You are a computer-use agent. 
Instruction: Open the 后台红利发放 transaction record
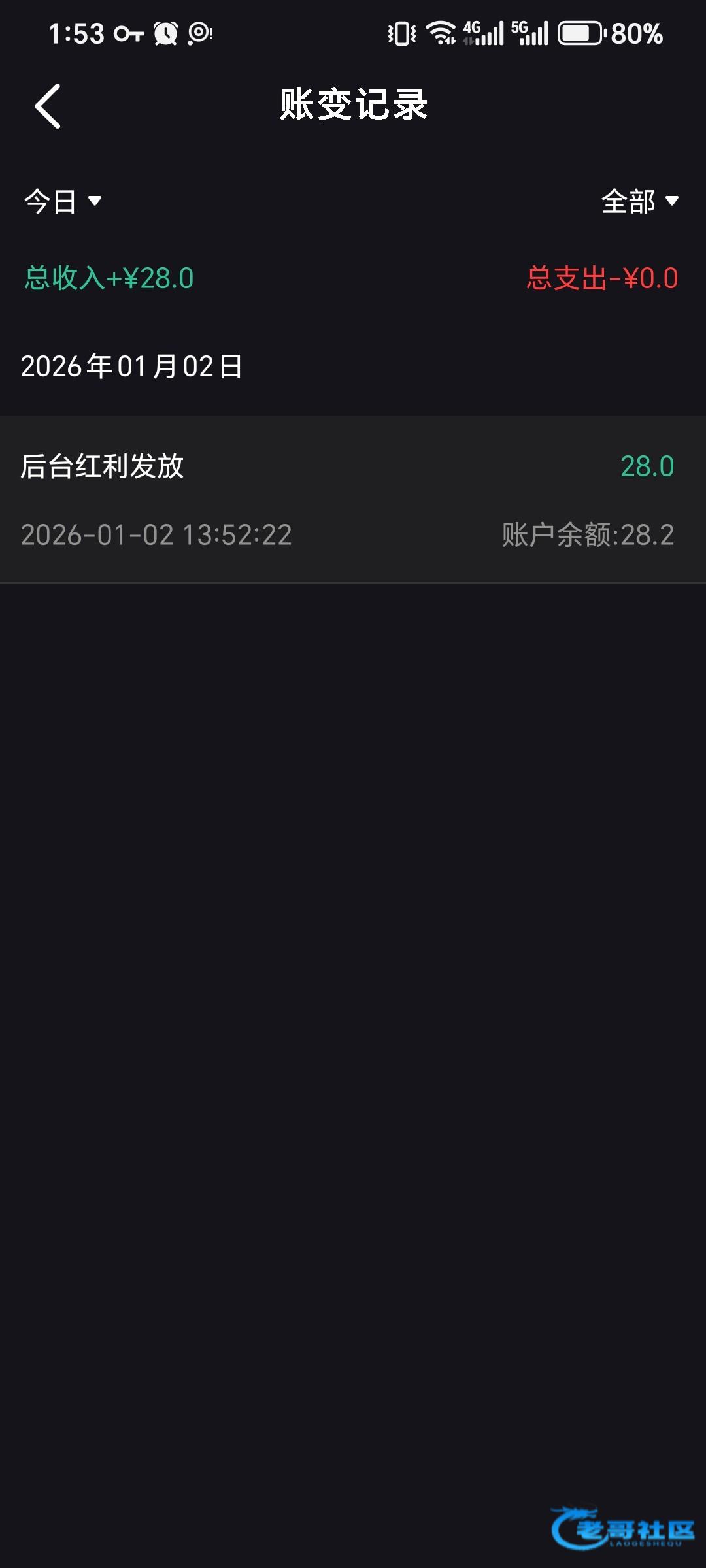(353, 499)
